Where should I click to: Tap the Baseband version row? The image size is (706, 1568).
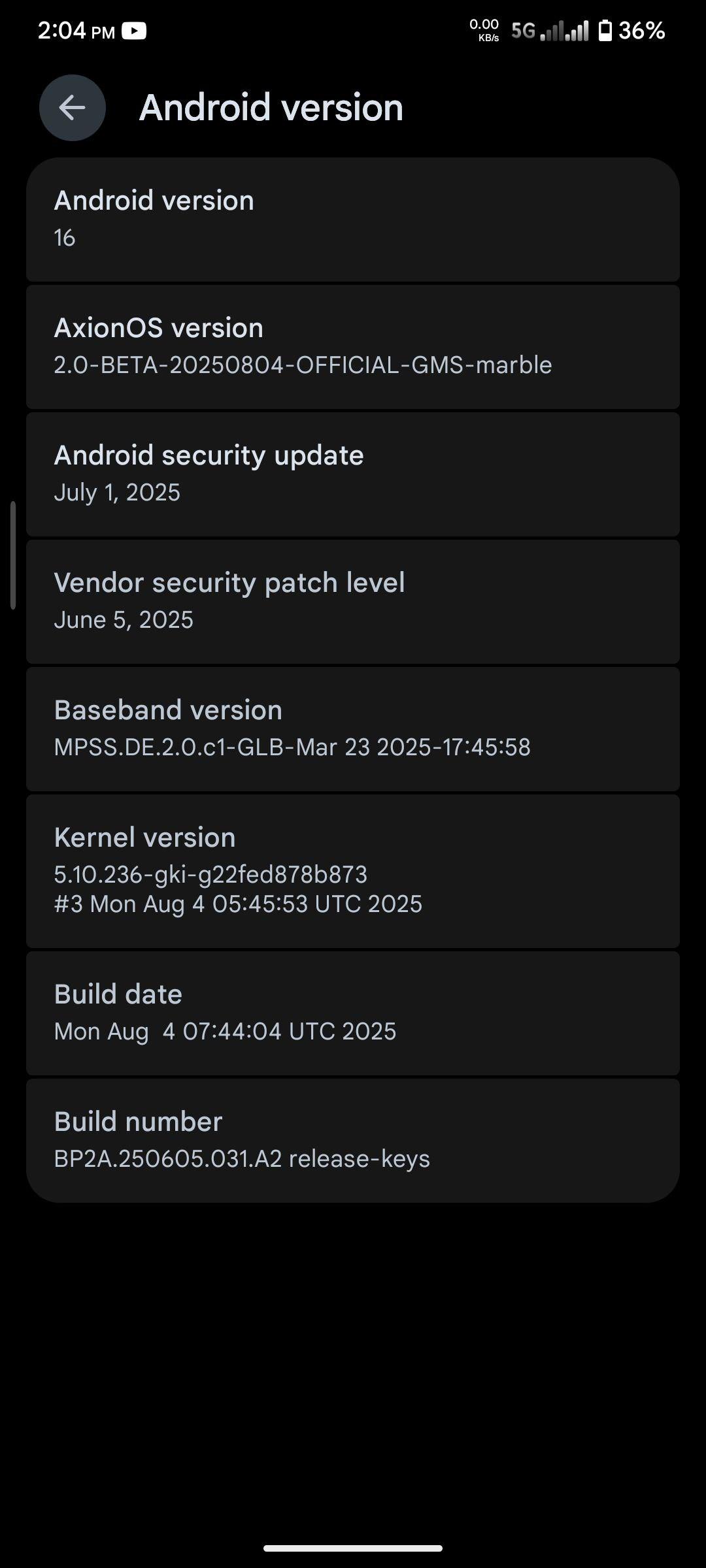353,729
